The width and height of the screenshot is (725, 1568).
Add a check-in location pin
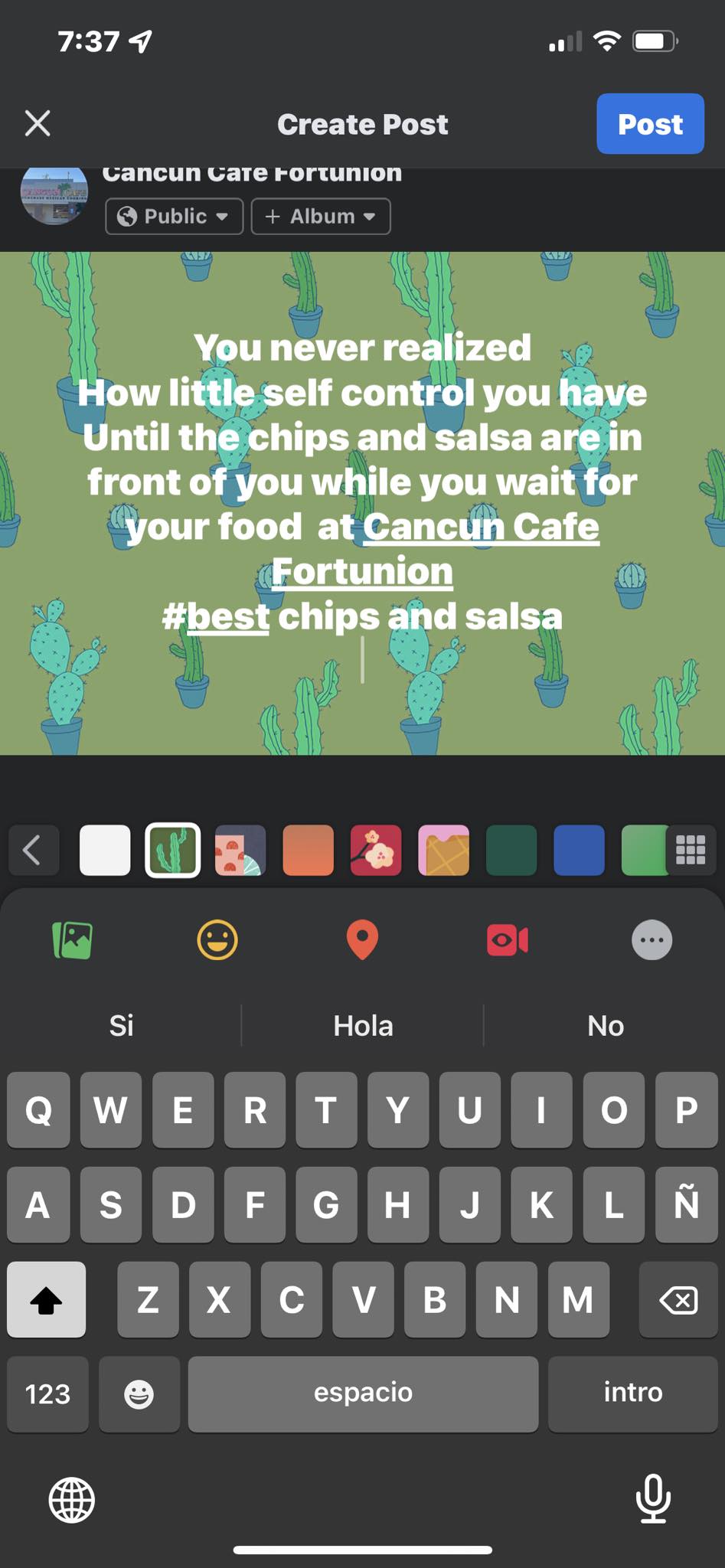coord(362,939)
